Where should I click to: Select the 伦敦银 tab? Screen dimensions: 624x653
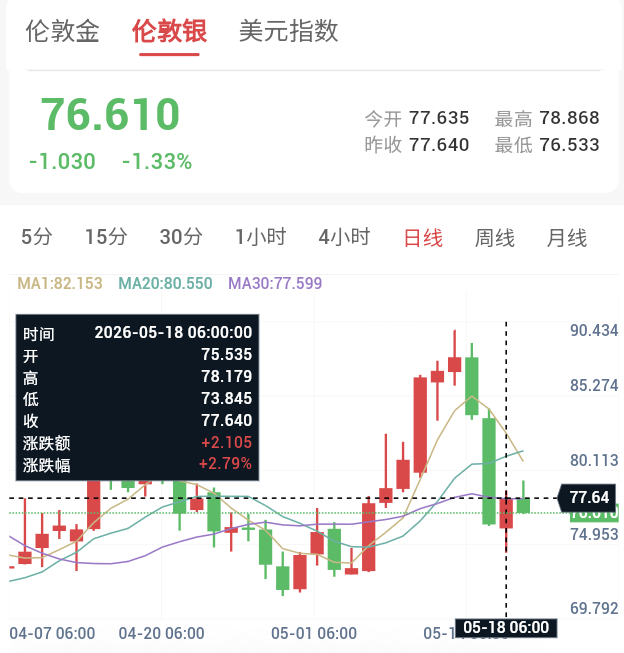point(169,31)
